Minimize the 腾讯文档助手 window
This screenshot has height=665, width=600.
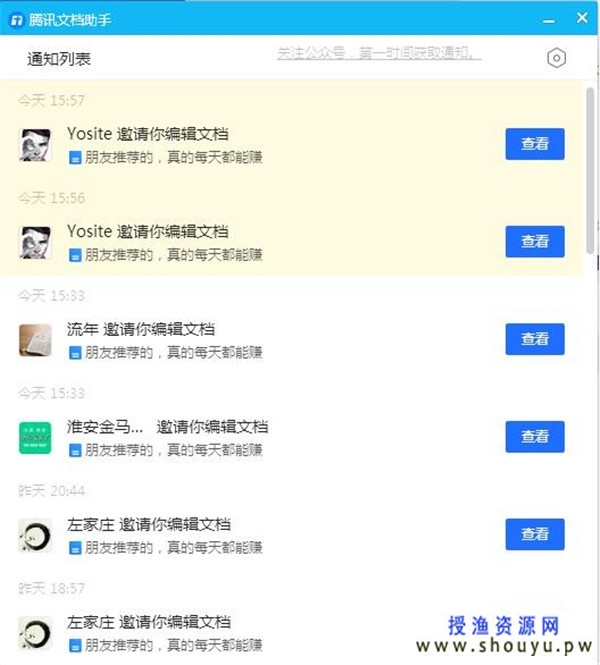[x=548, y=18]
